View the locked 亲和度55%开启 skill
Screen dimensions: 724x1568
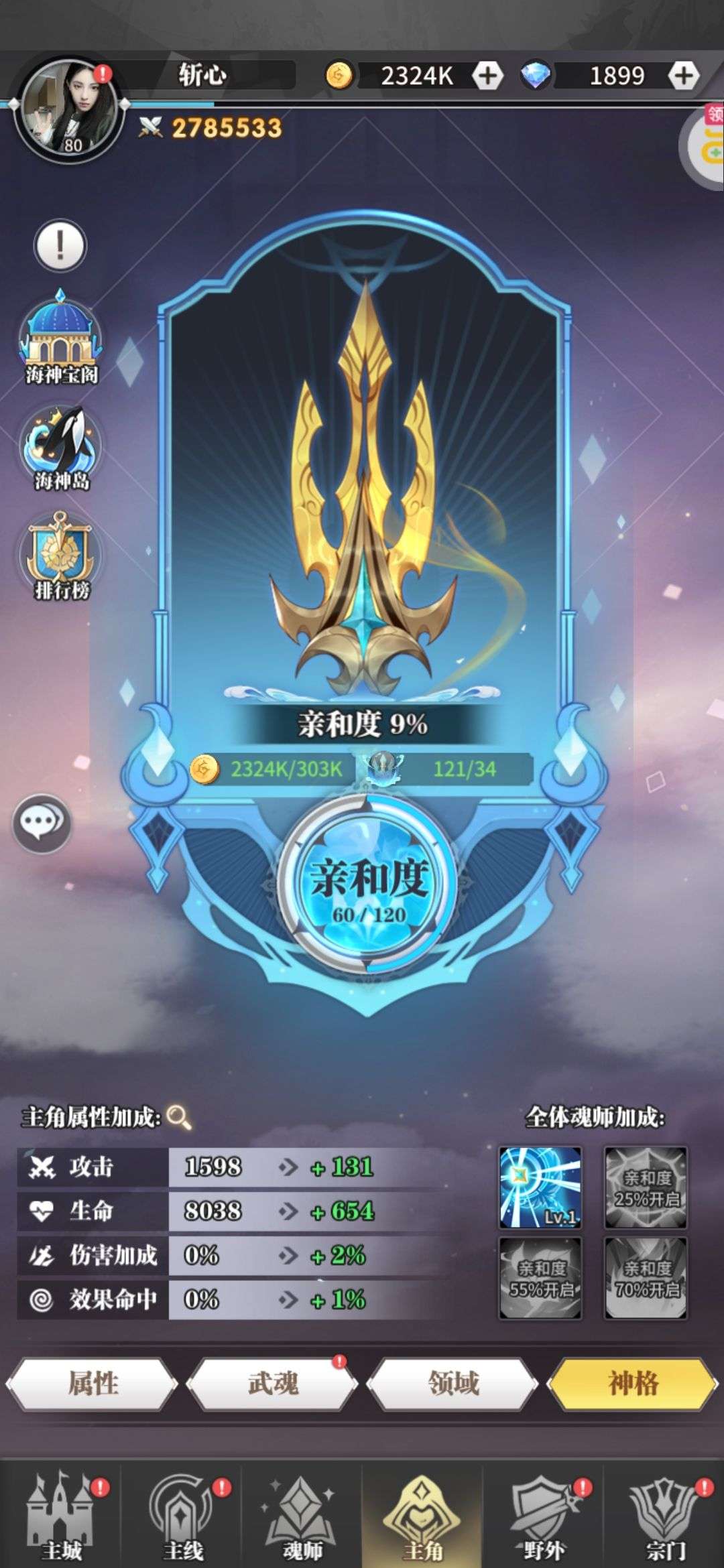coord(540,1278)
